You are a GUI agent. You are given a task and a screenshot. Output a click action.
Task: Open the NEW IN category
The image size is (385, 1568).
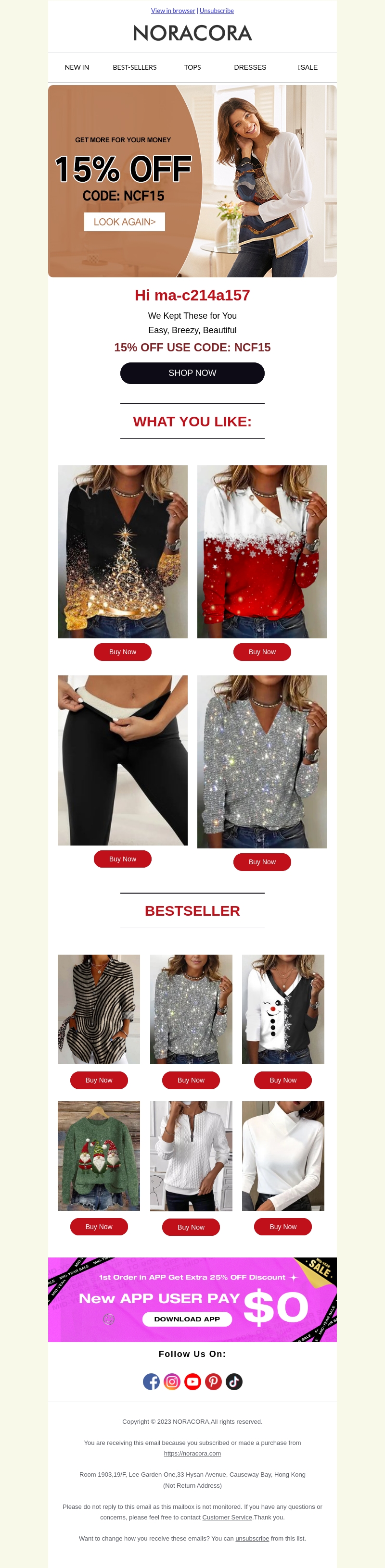(77, 68)
